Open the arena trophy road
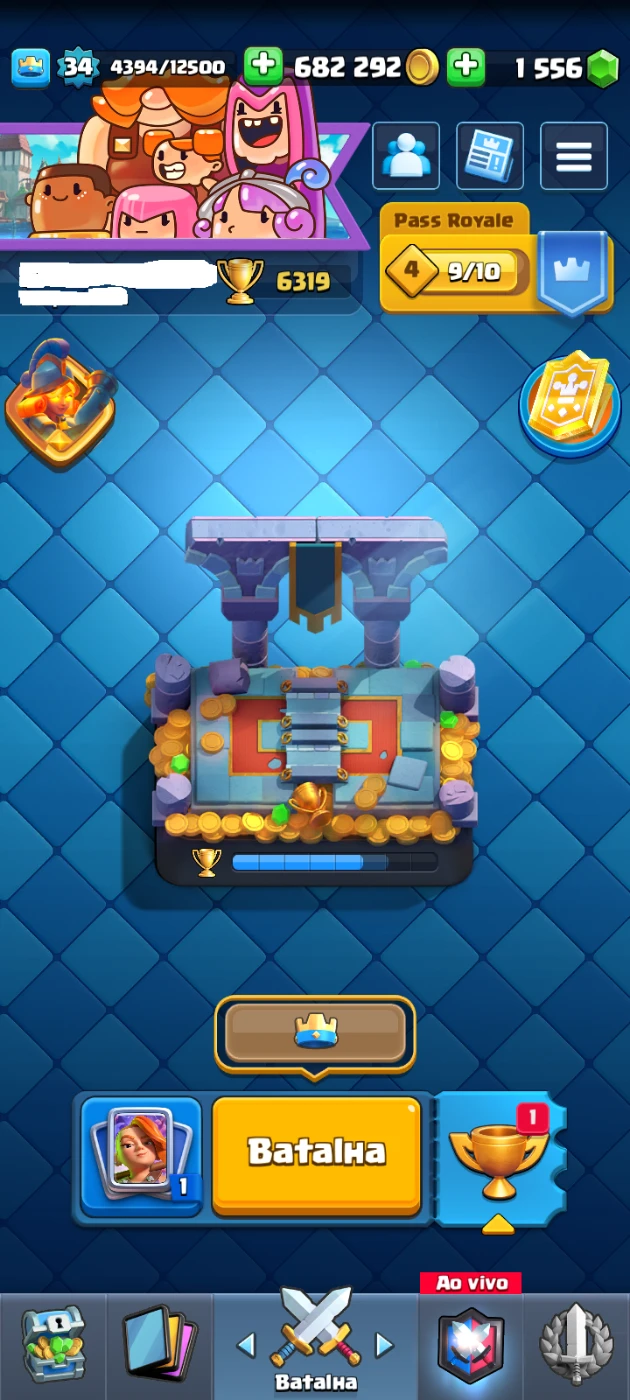 tap(316, 700)
